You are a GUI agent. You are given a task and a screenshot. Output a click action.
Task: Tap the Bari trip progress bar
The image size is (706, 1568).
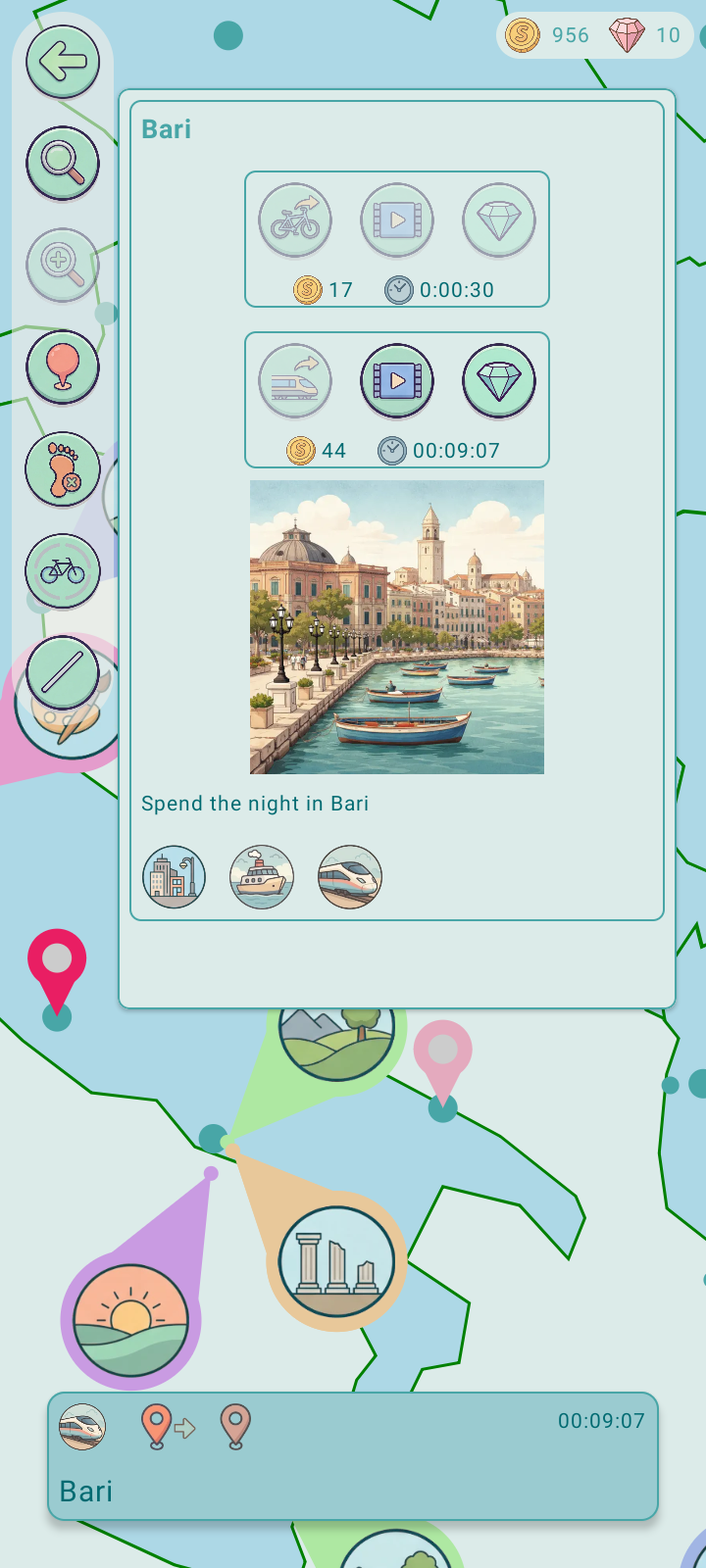tap(353, 1456)
